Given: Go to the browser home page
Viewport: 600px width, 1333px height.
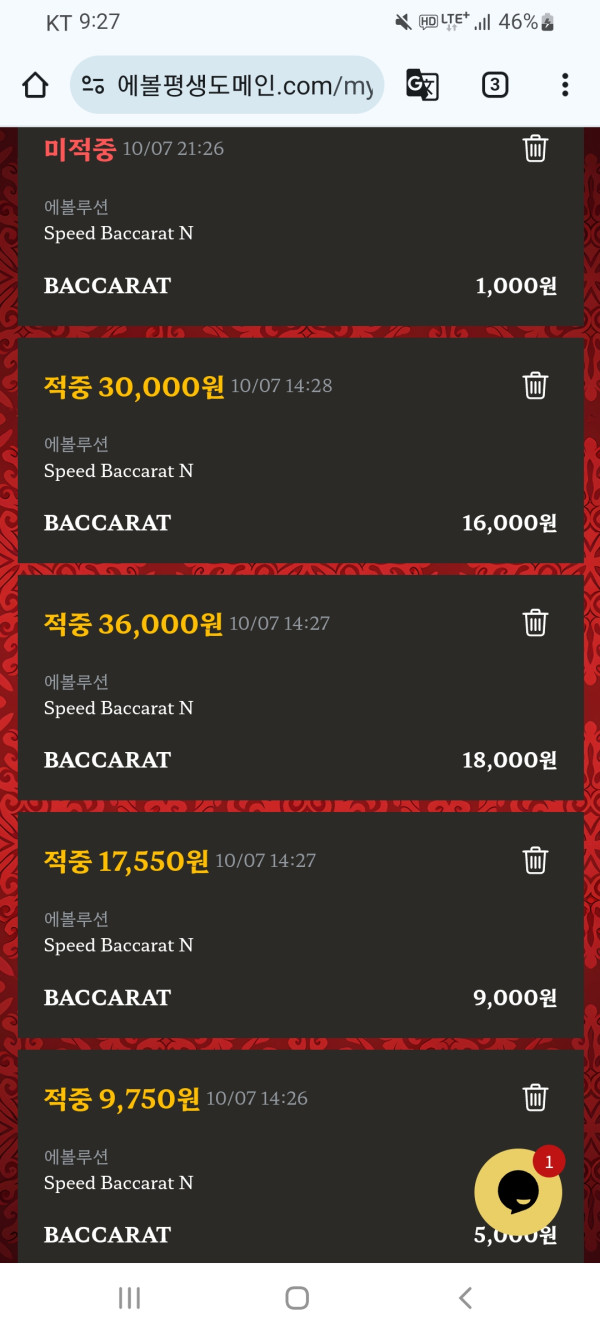Looking at the screenshot, I should [35, 85].
